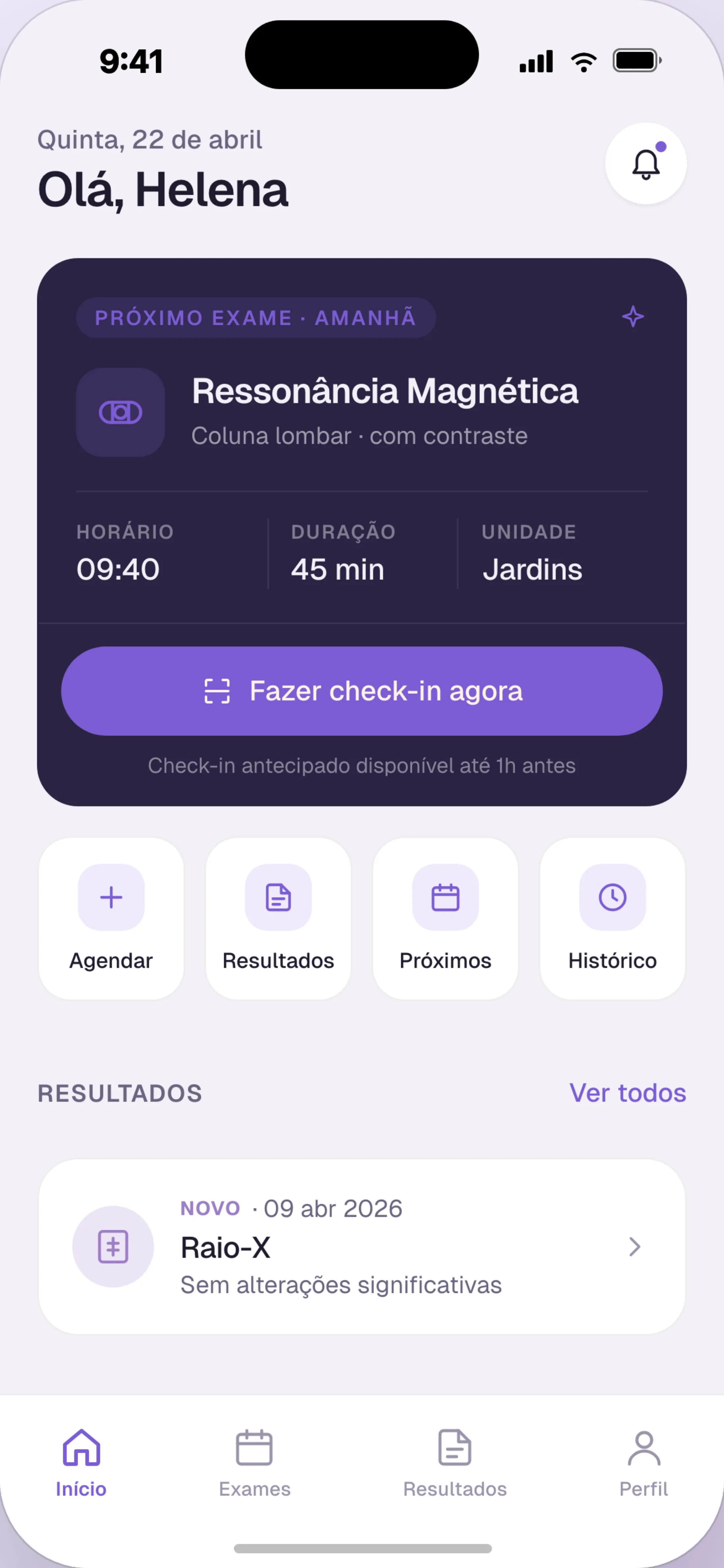Click the PRÓXIMO EXAME · AMANHÃ badge
Viewport: 724px width, 1568px height.
click(x=255, y=317)
